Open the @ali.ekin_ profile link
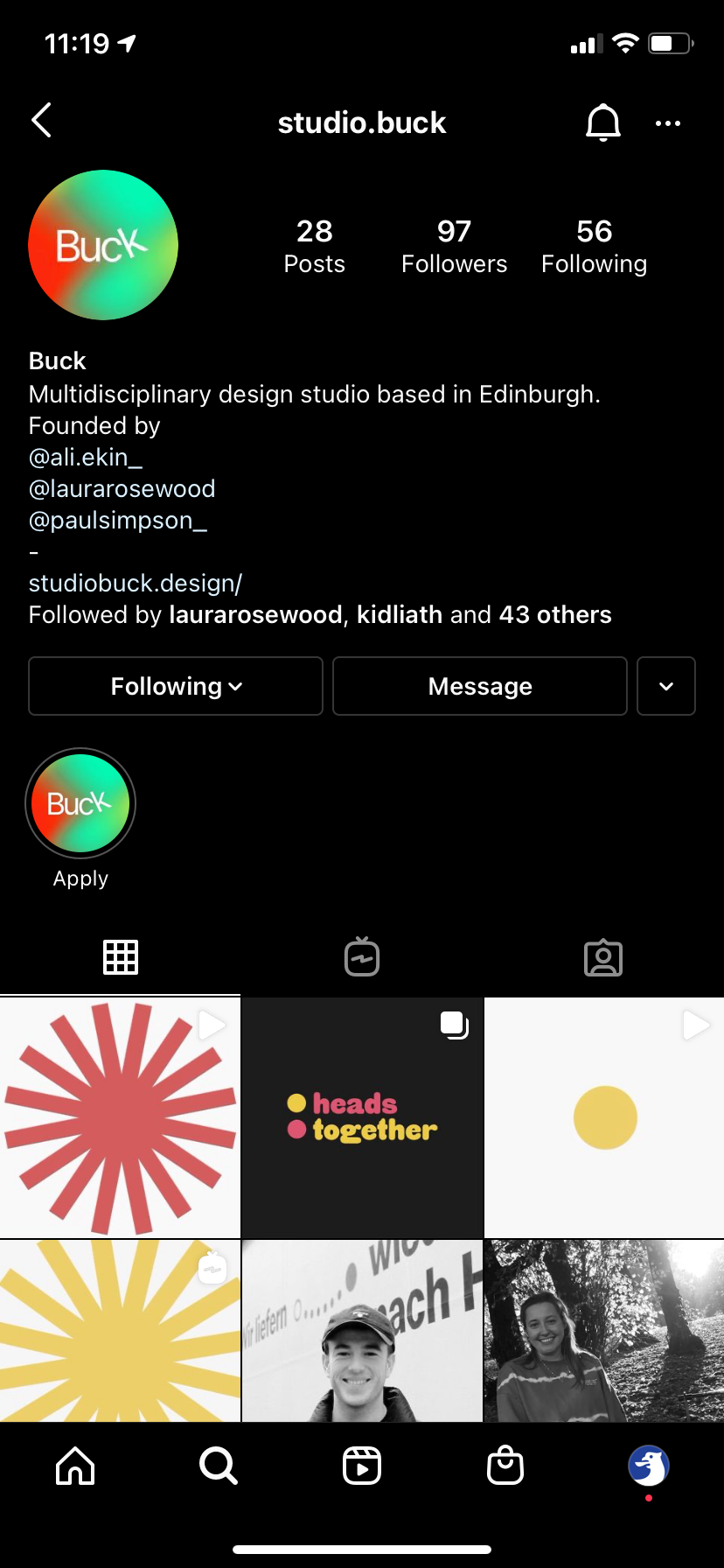 [85, 457]
